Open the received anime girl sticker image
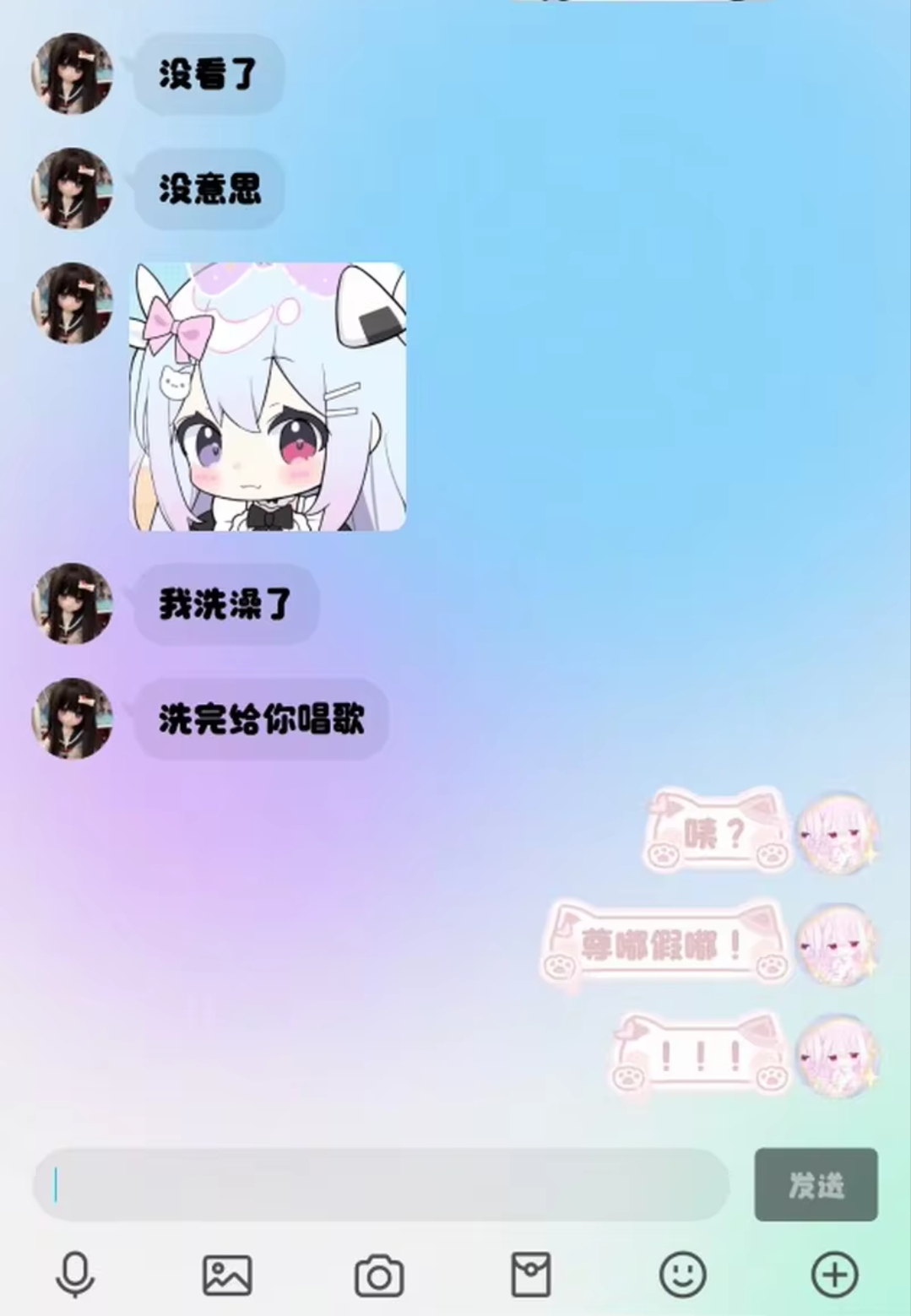This screenshot has width=911, height=1316. [268, 397]
